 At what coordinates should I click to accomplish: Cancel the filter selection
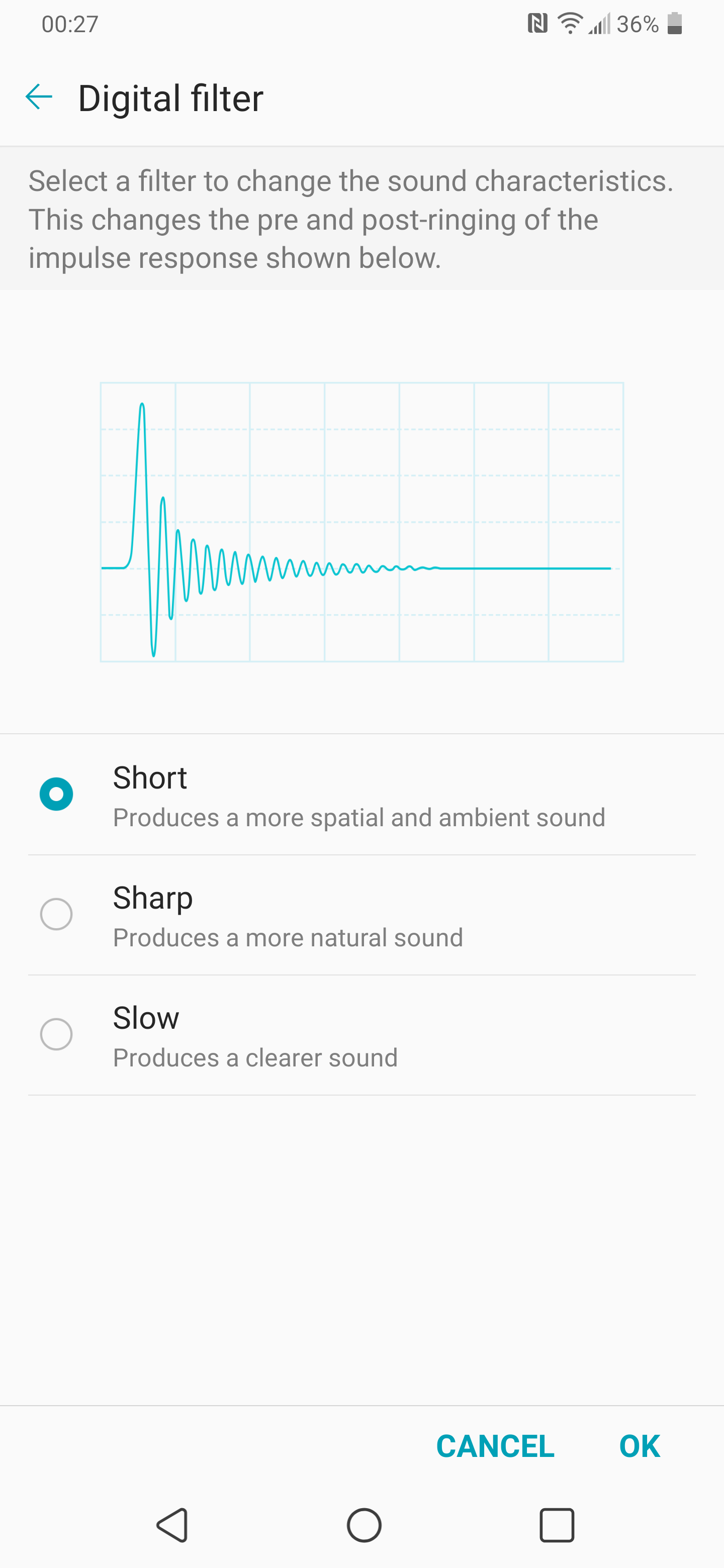pyautogui.click(x=495, y=1446)
